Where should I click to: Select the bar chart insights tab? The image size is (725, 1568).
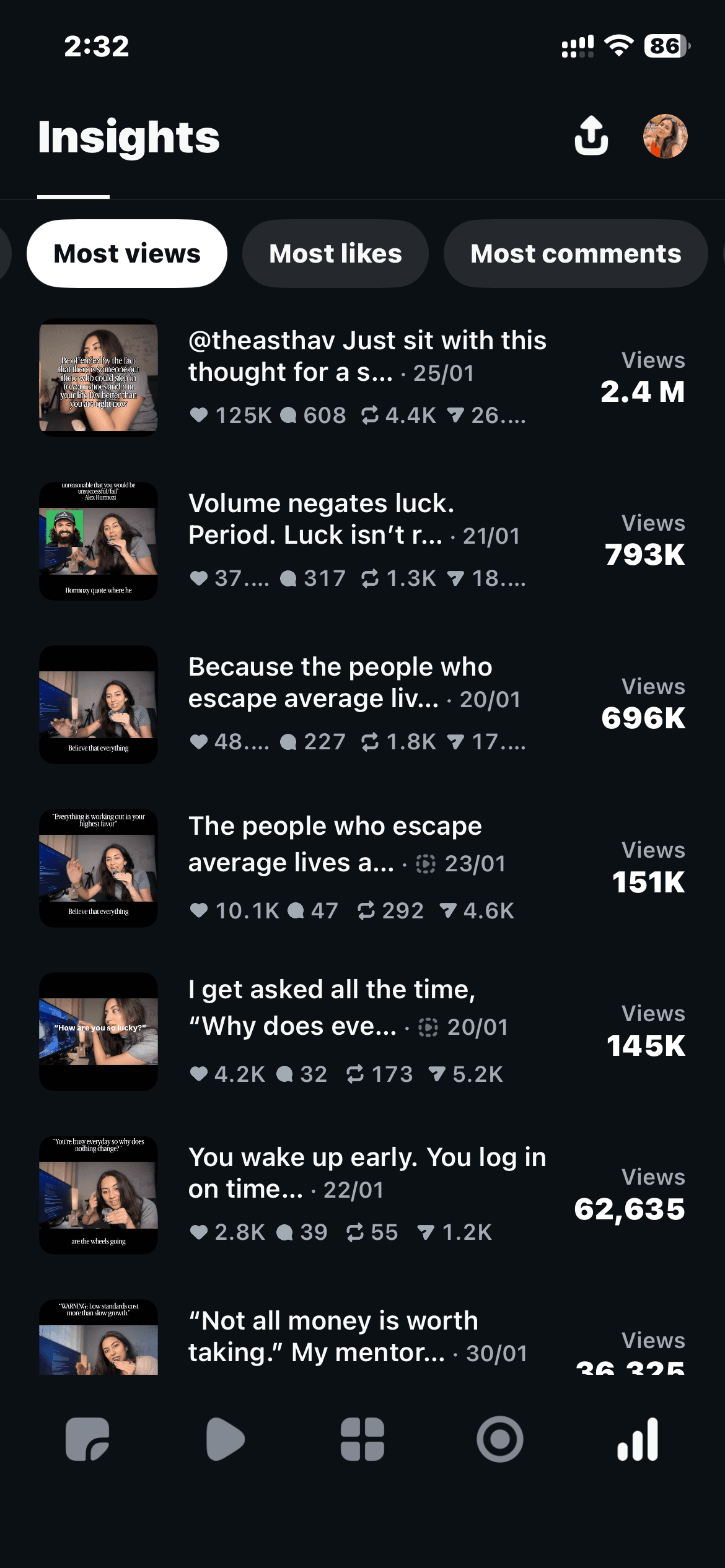638,1439
